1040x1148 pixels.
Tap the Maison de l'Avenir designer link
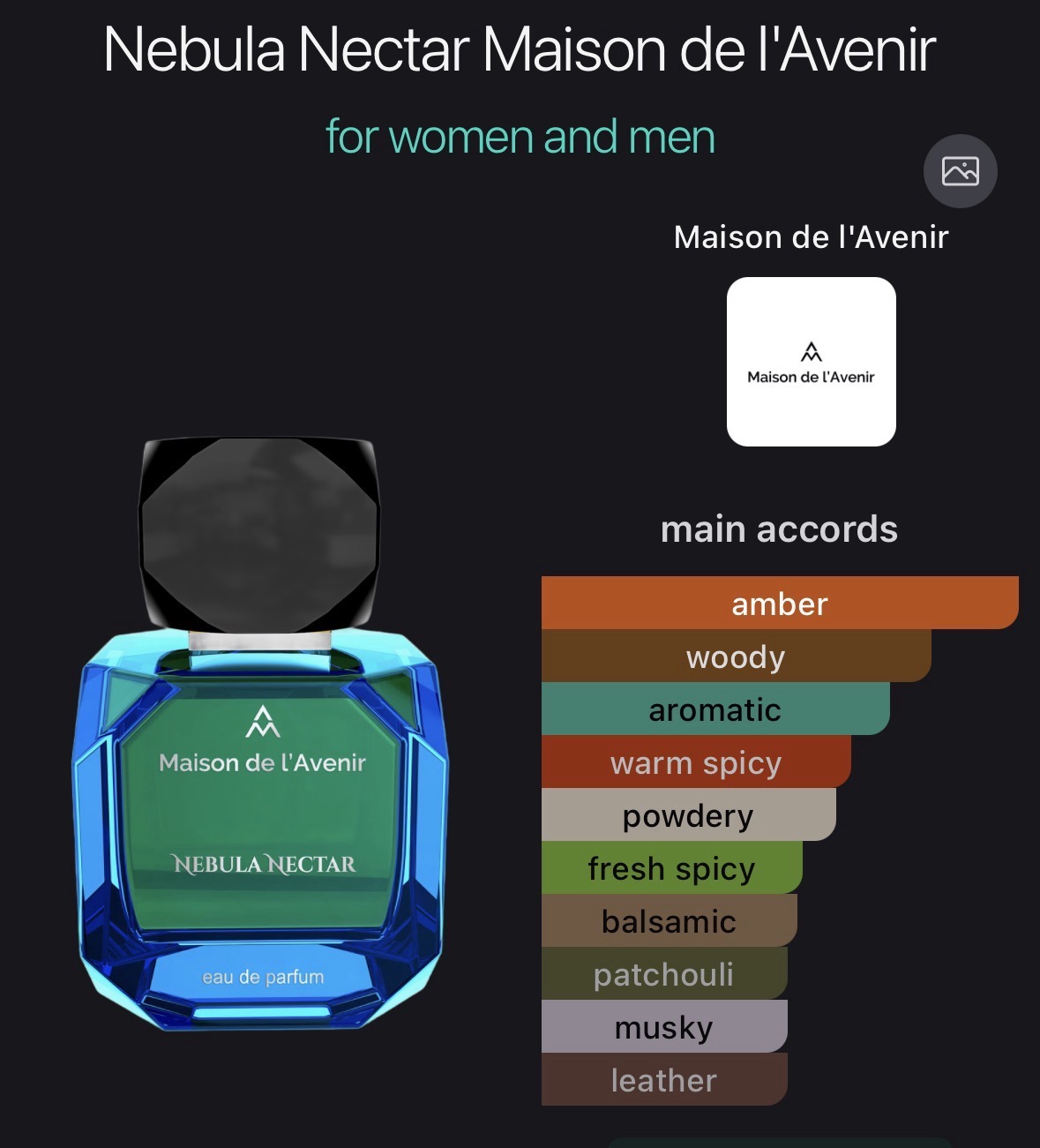[811, 237]
